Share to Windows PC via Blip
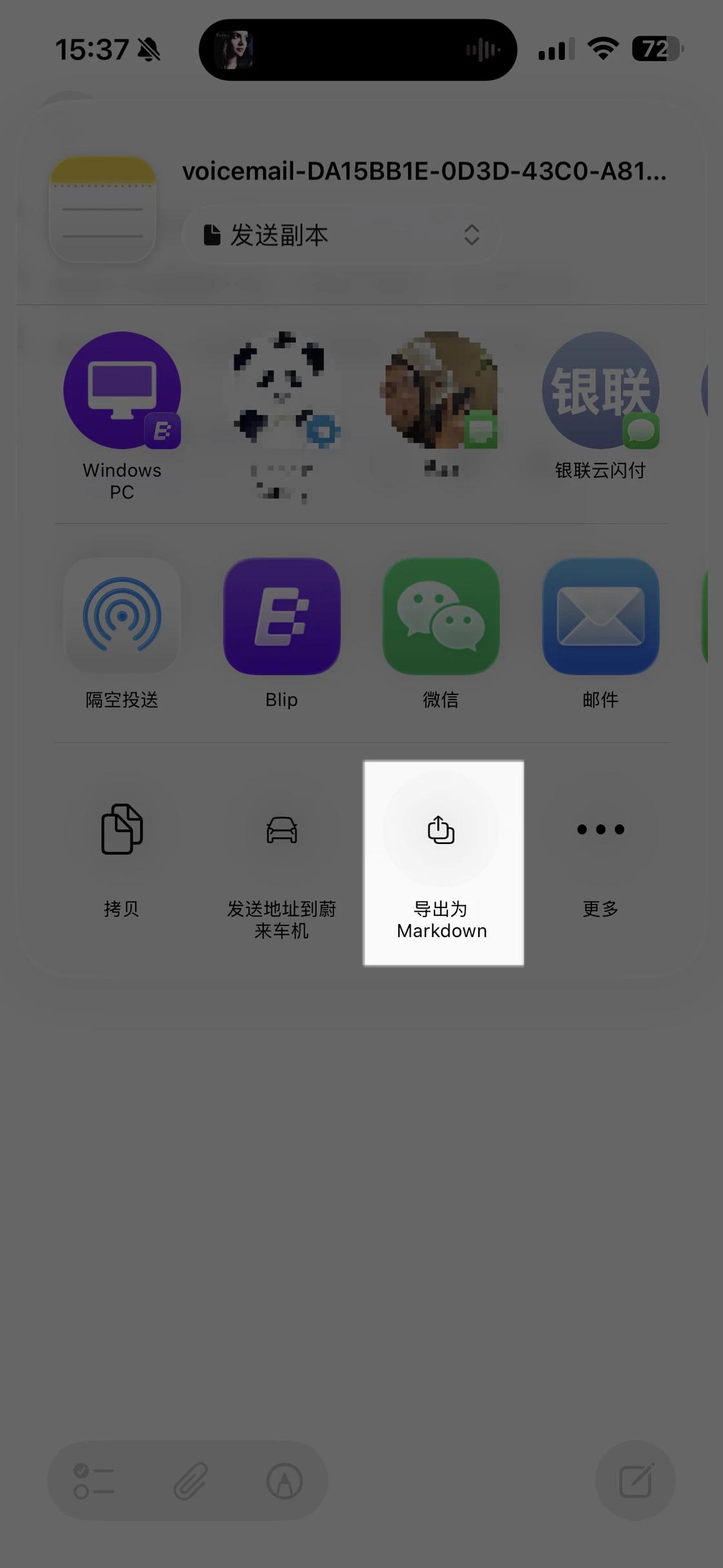Screen dimensions: 723x1568 [x=122, y=391]
